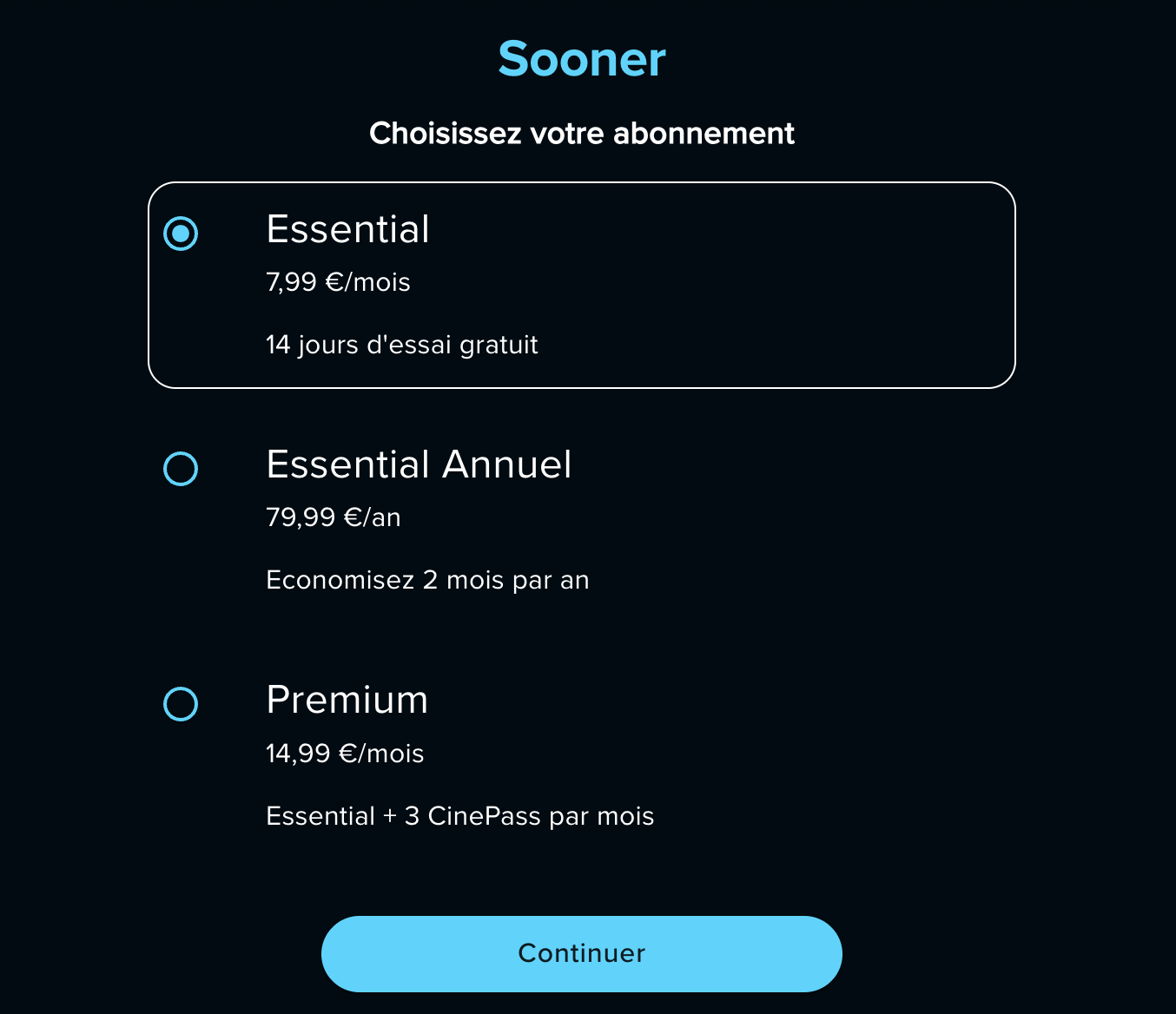Pick the Premium plan option

point(181,704)
